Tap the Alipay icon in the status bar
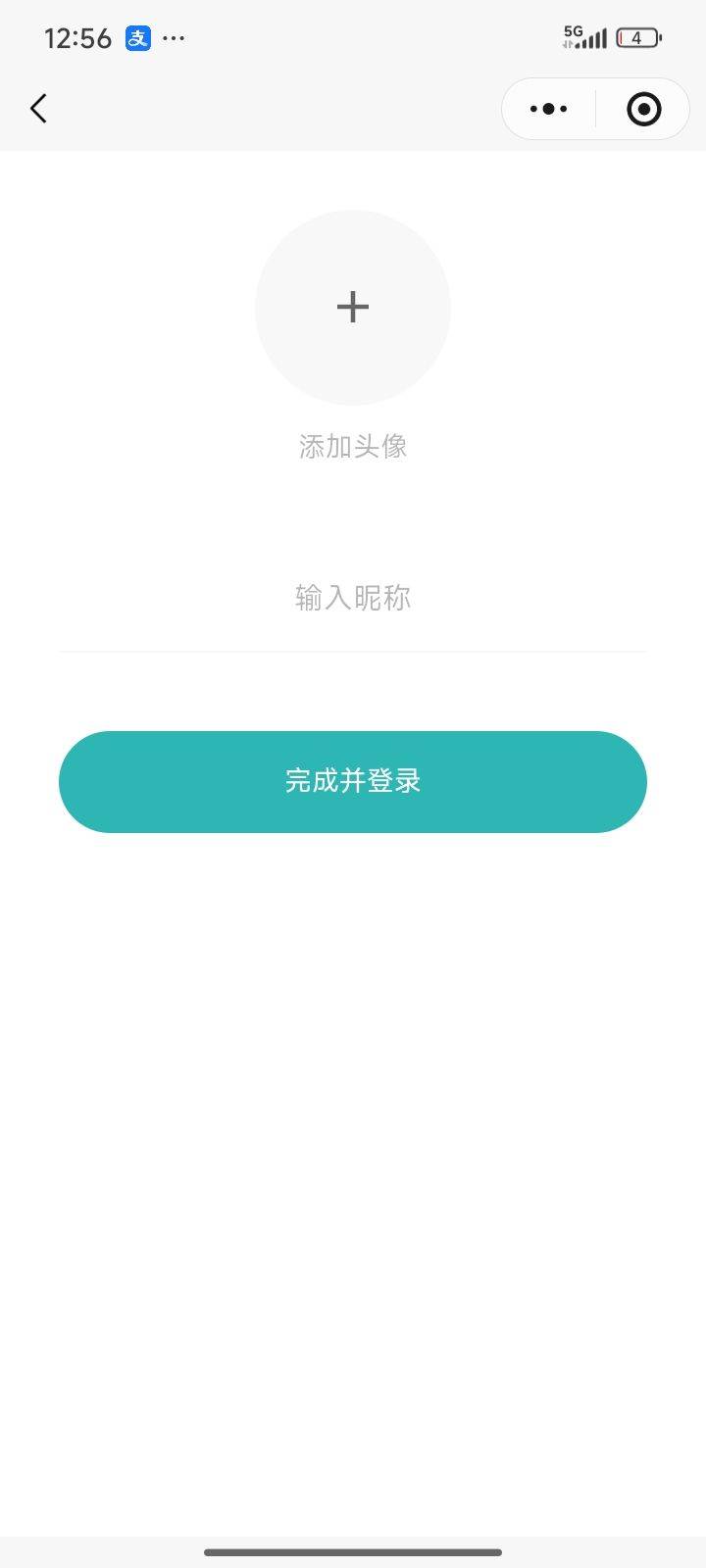Image resolution: width=706 pixels, height=1568 pixels. (136, 37)
